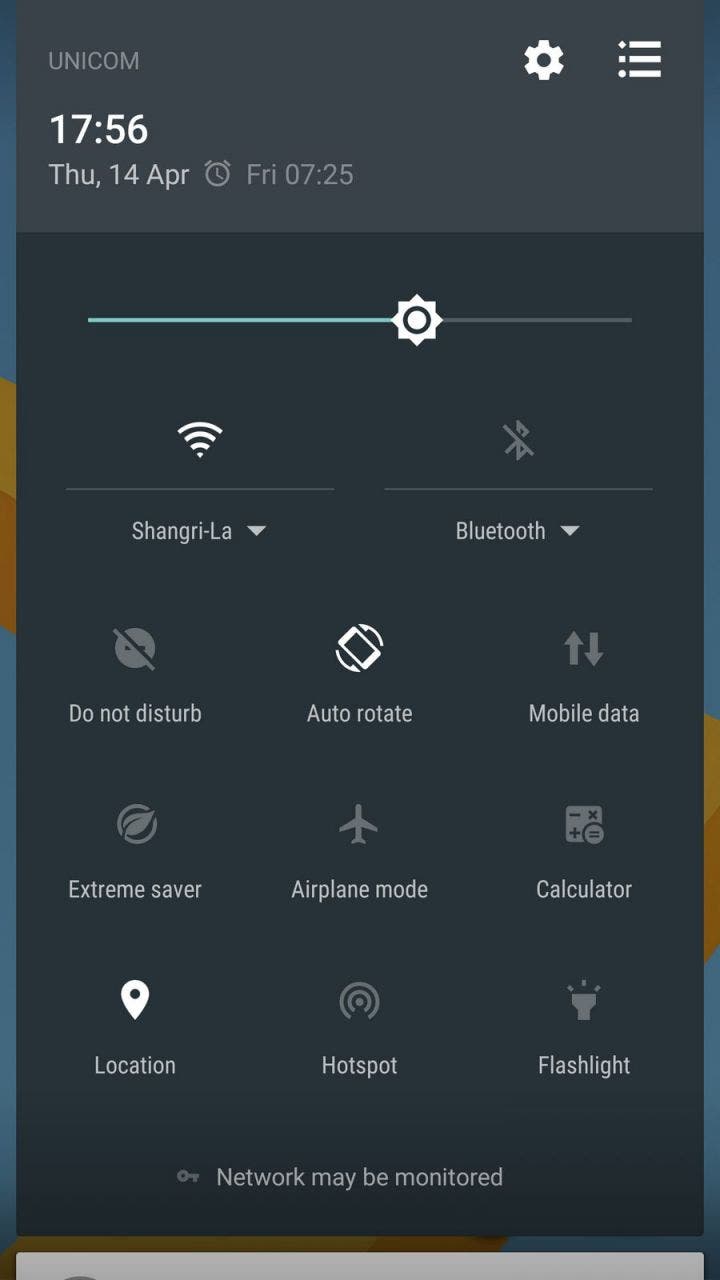Expand the Bluetooth devices dropdown
720x1280 pixels.
(518, 531)
